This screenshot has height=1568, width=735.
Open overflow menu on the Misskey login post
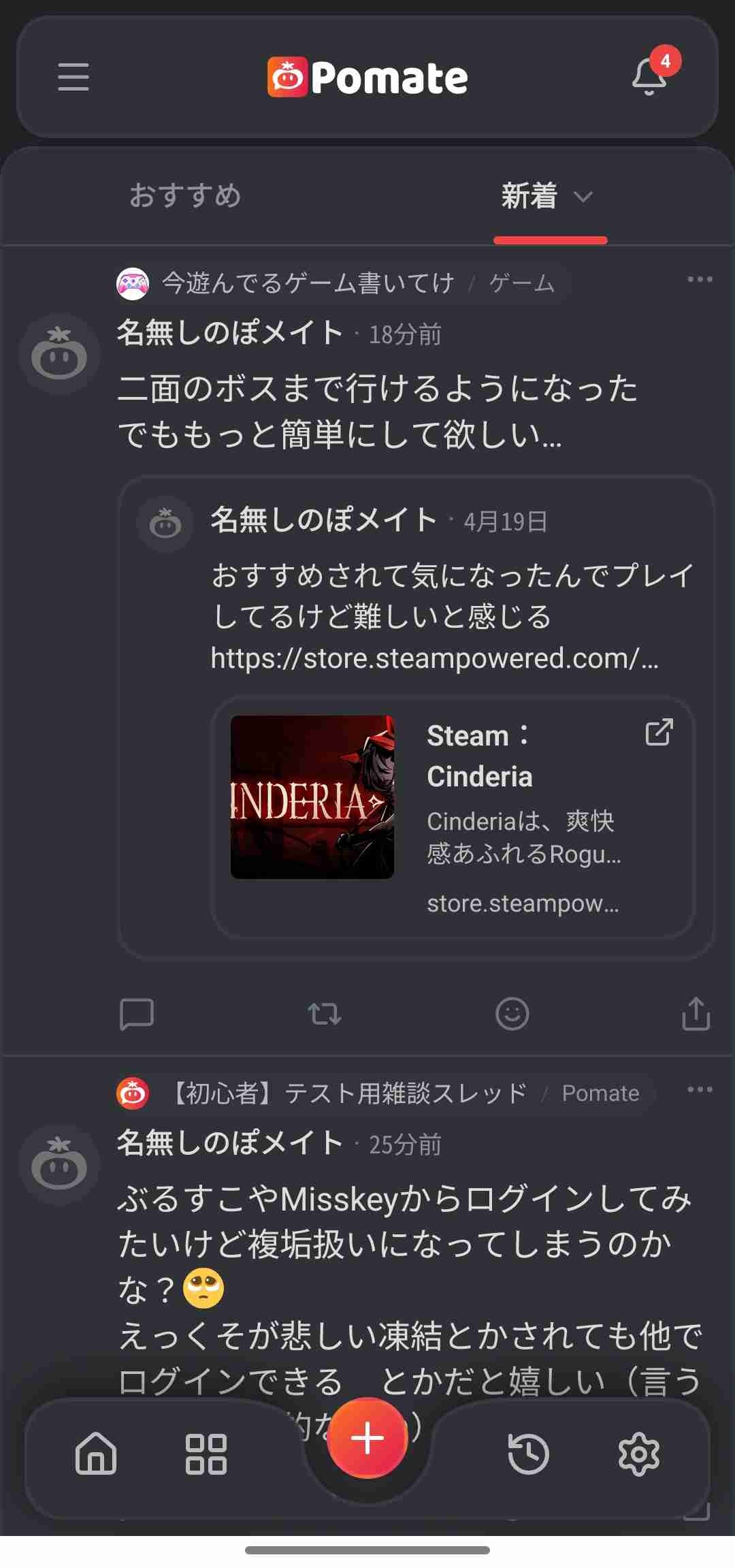700,1089
